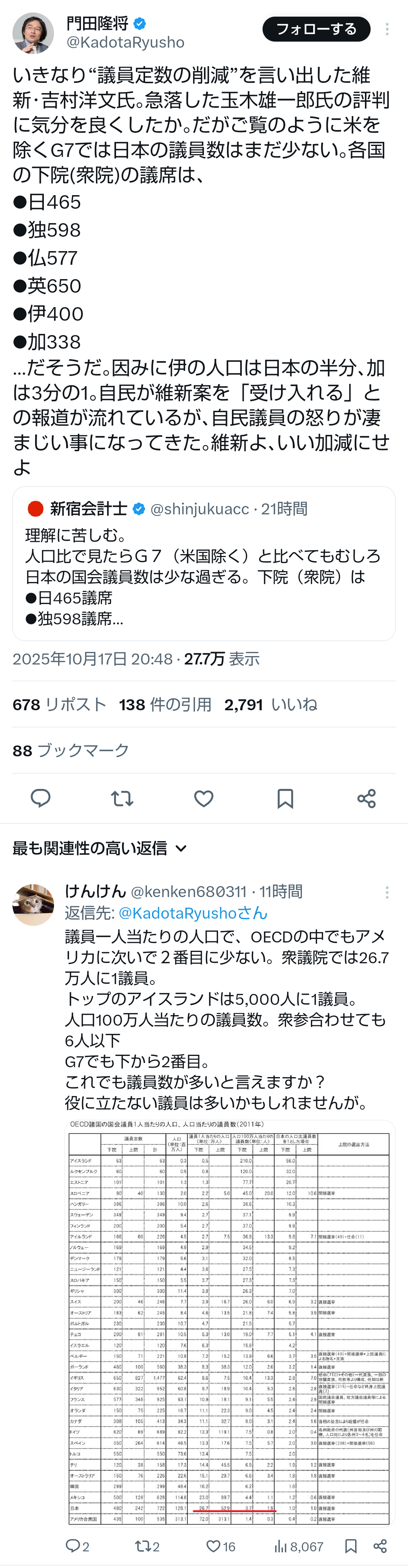Share 門田隆将's main post
Screen dimensions: 408x1568
[x=366, y=798]
